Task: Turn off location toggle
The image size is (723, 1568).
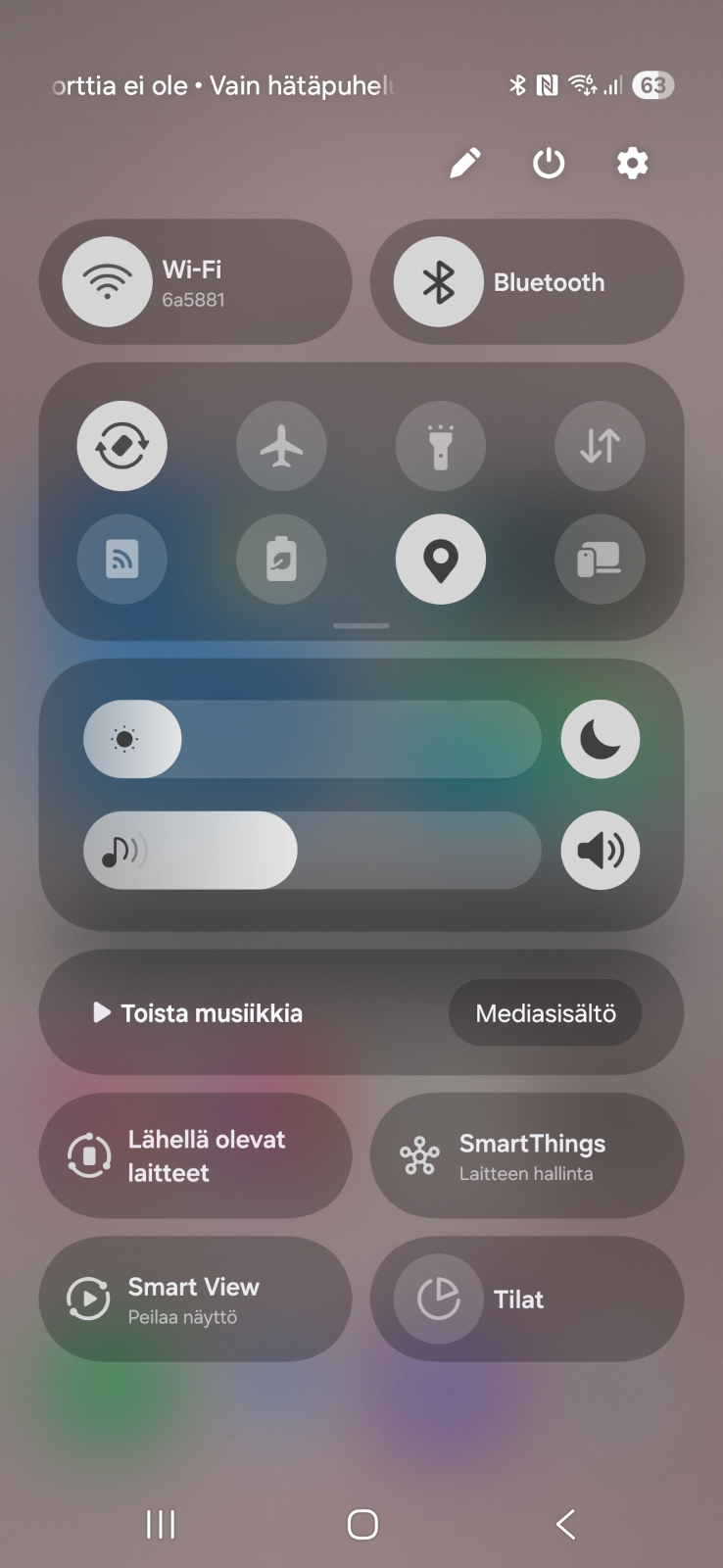Action: pos(441,560)
